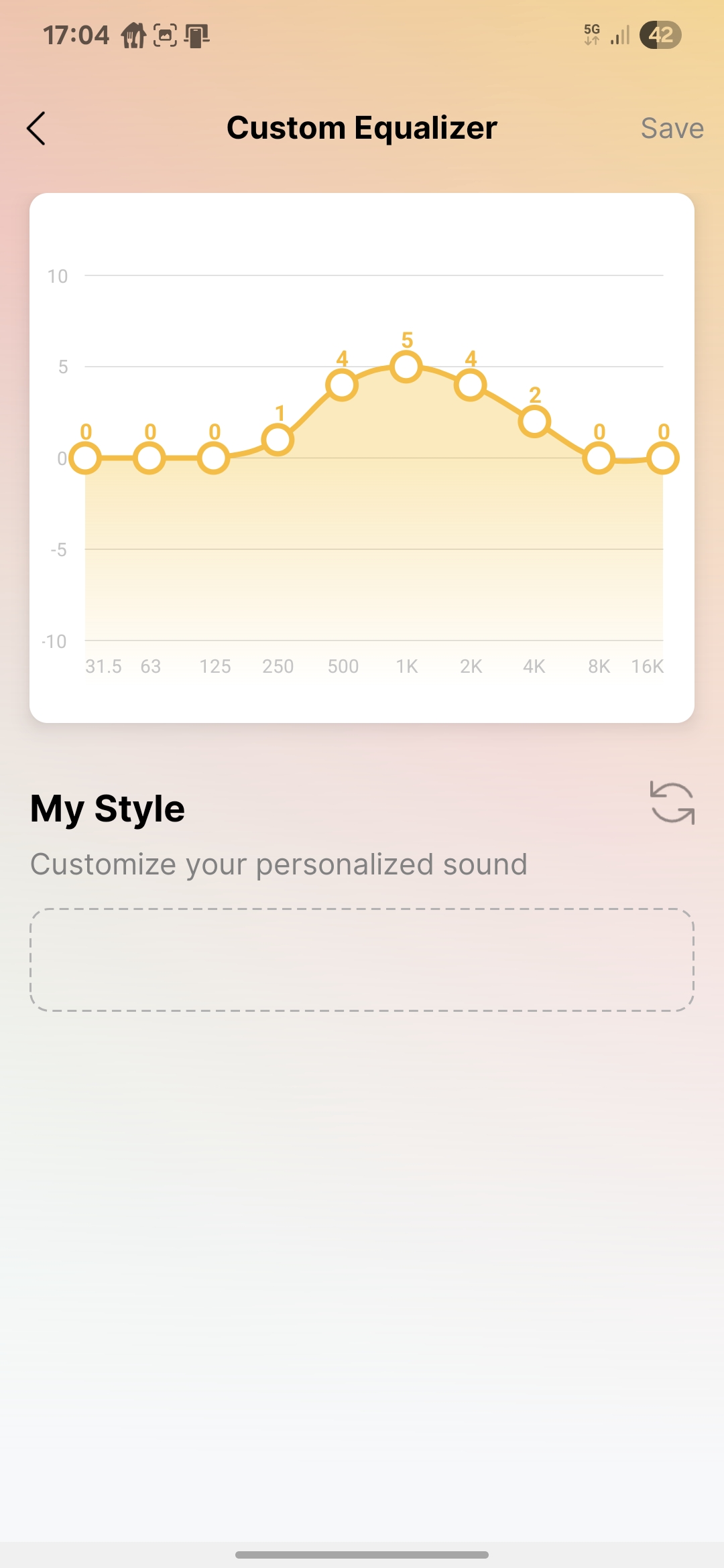The width and height of the screenshot is (724, 1568).
Task: Select the 250 Hz band handle
Action: tap(278, 440)
